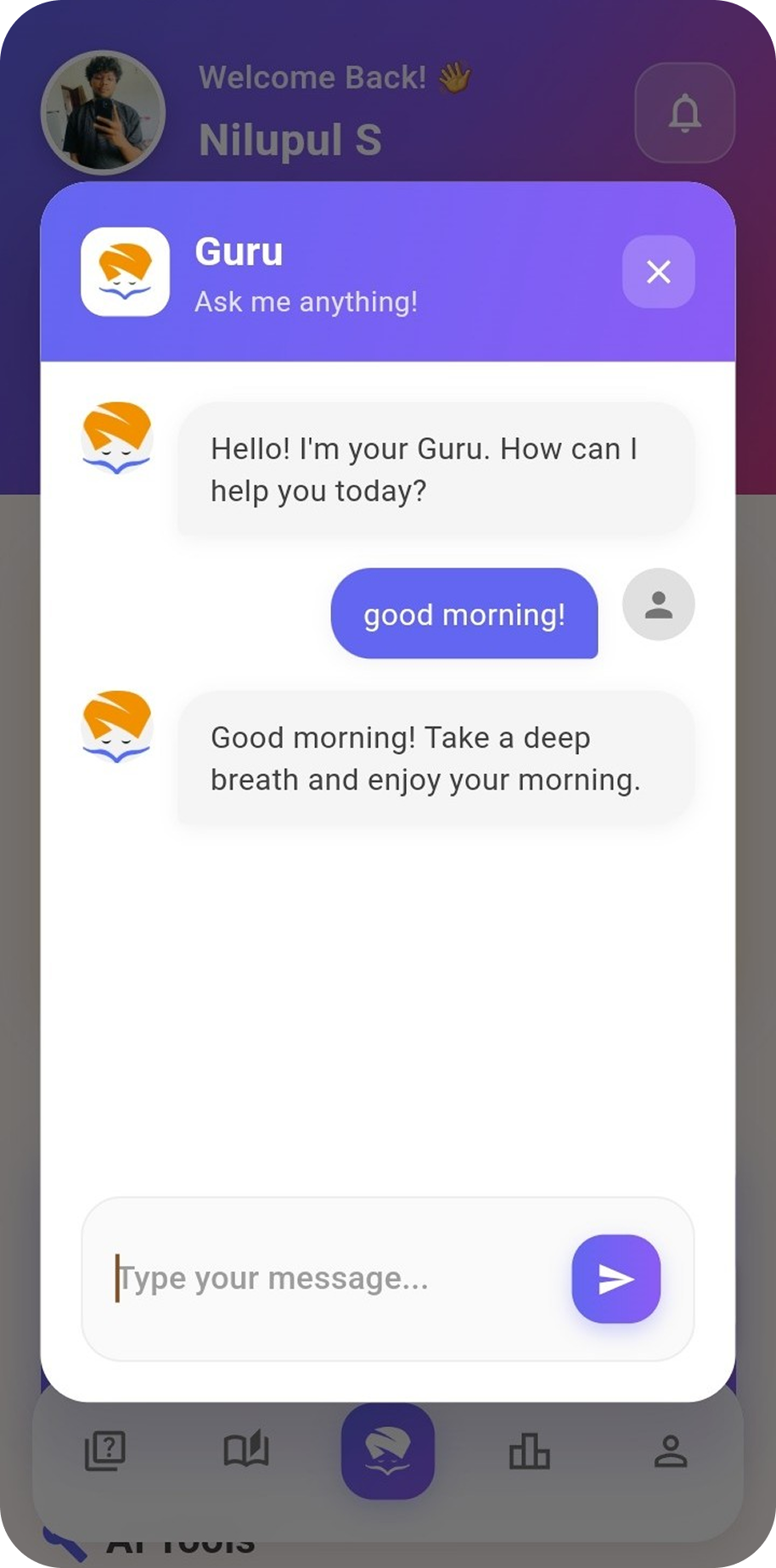This screenshot has width=776, height=1568.
Task: Click the 'Nilupul S' username text
Action: pyautogui.click(x=290, y=139)
